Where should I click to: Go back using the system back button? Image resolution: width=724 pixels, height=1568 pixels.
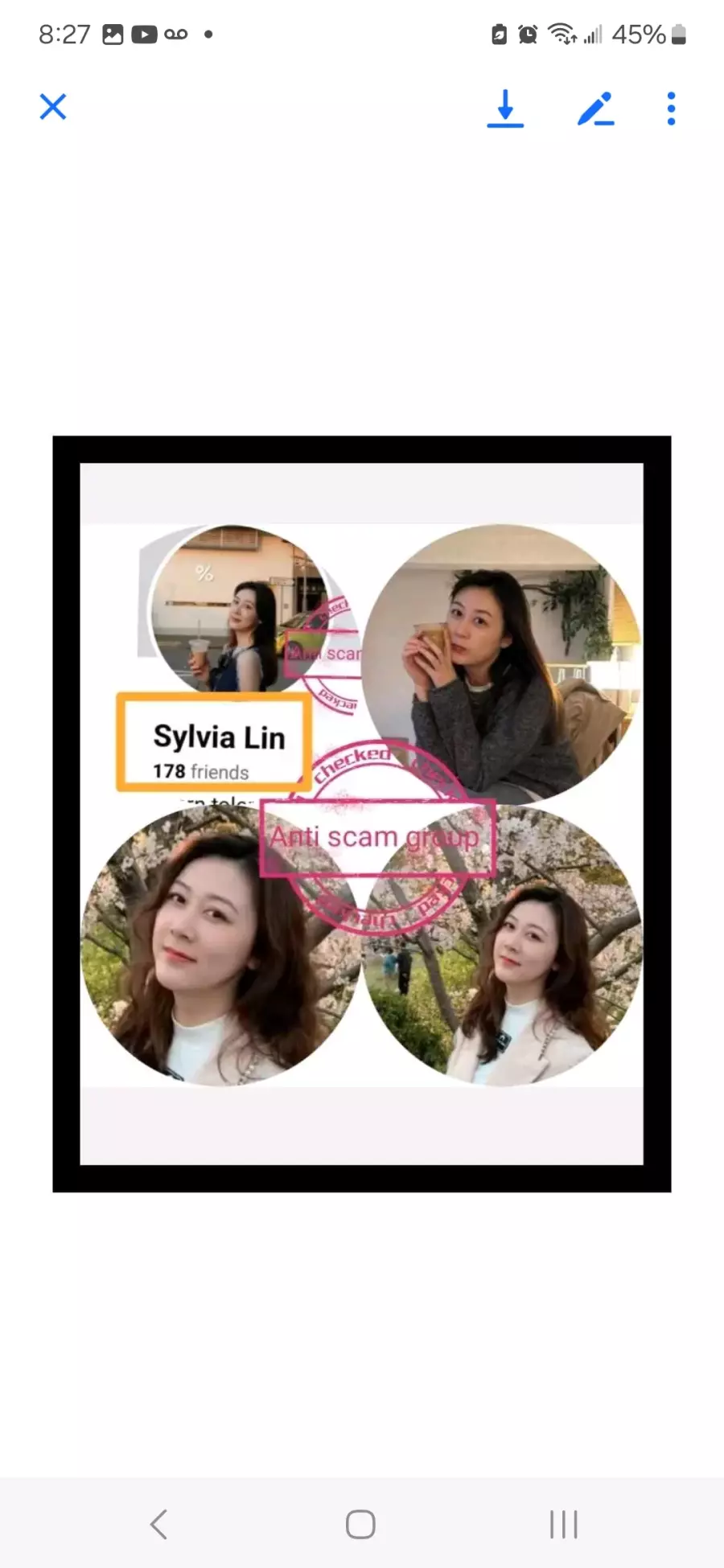159,1524
